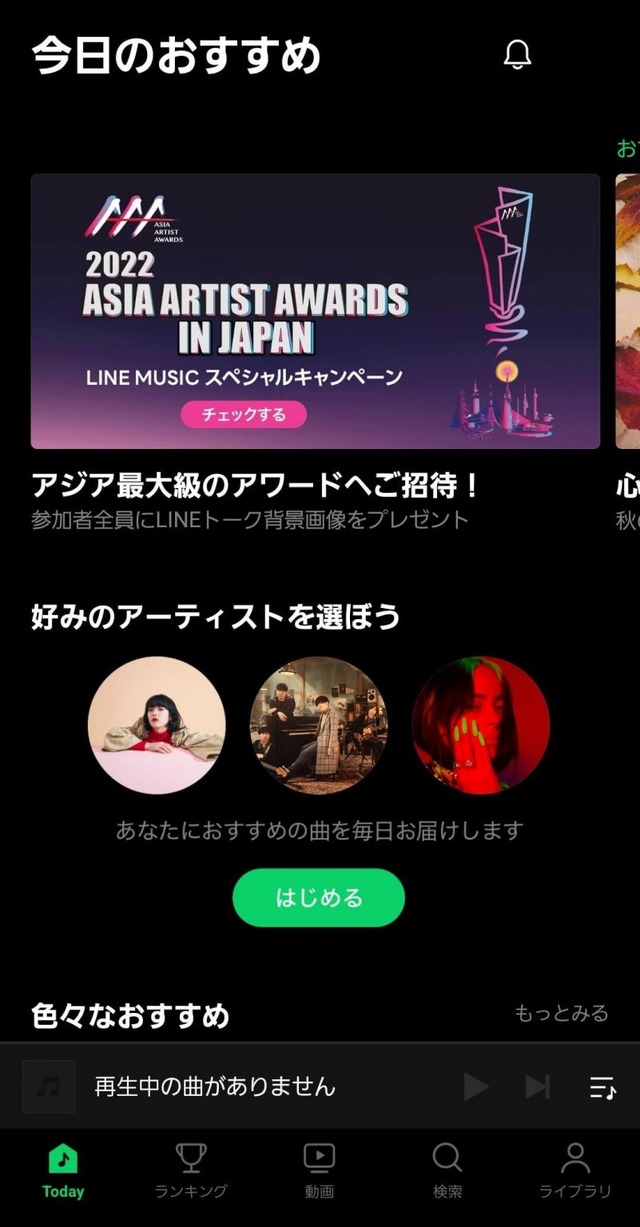Switch to the 動画 tab
The width and height of the screenshot is (640, 1227).
(319, 1172)
